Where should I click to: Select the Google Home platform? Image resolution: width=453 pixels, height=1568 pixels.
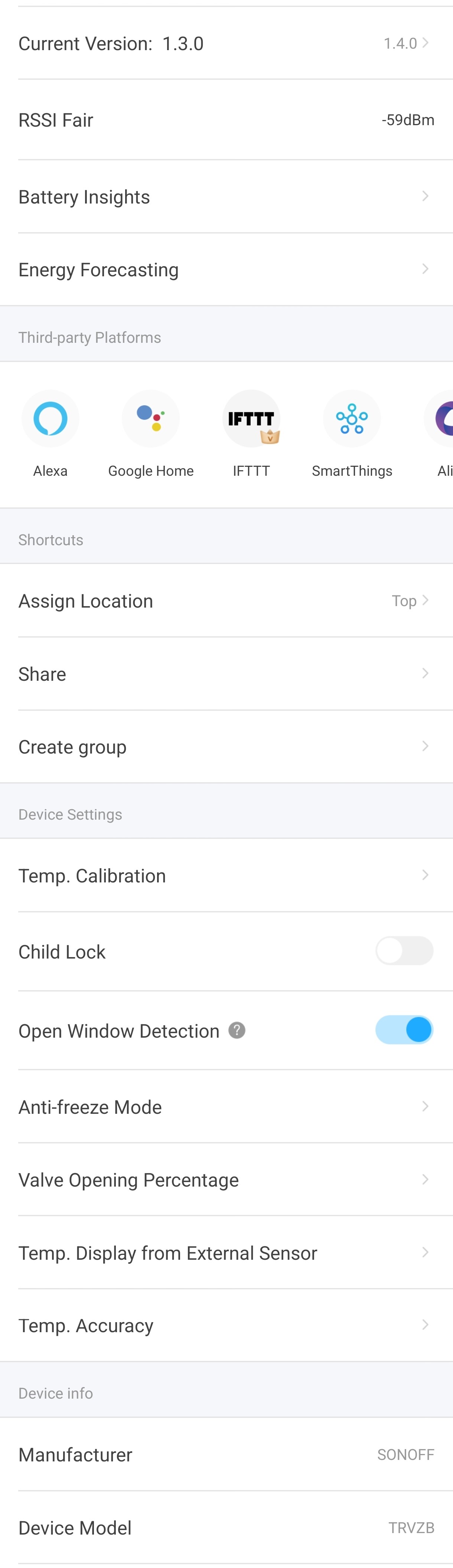150,419
